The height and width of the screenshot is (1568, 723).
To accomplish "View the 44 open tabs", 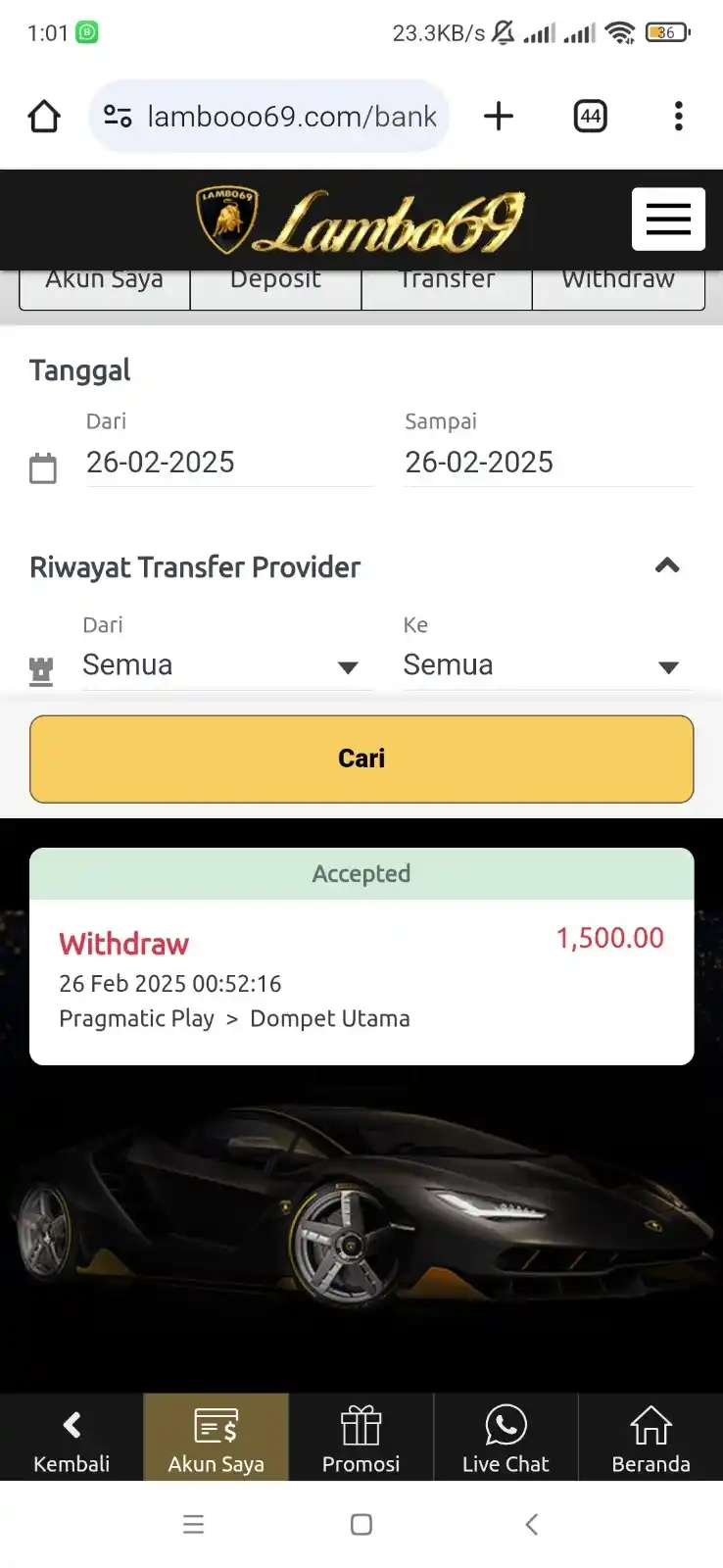I will (x=590, y=117).
